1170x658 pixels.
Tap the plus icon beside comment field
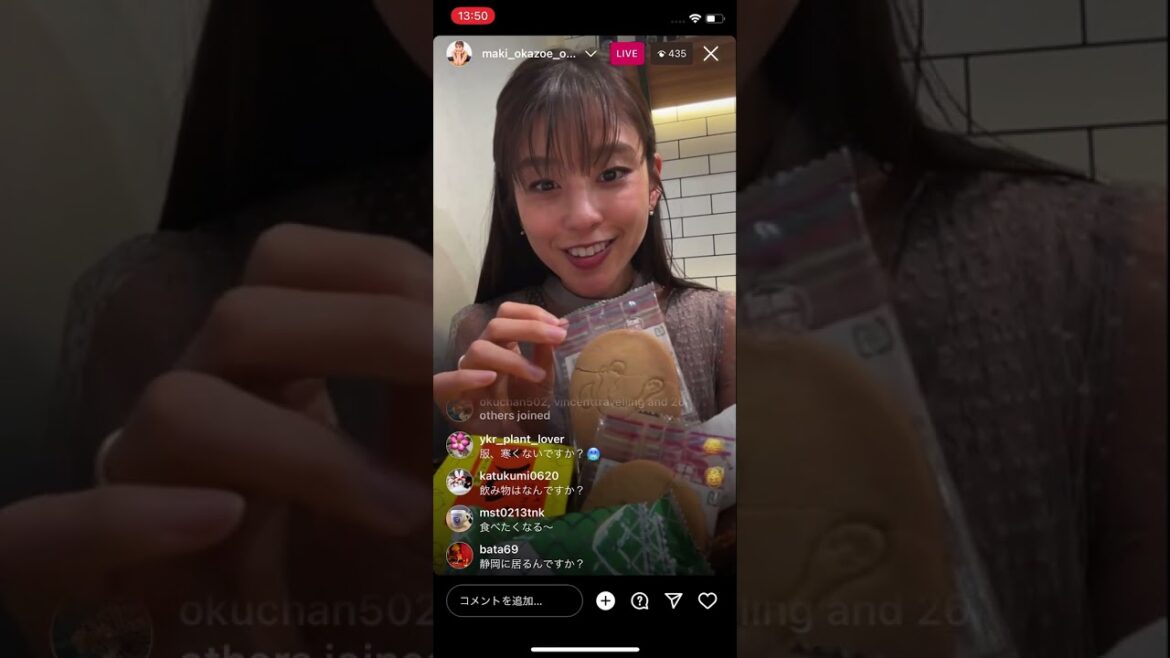coord(605,601)
